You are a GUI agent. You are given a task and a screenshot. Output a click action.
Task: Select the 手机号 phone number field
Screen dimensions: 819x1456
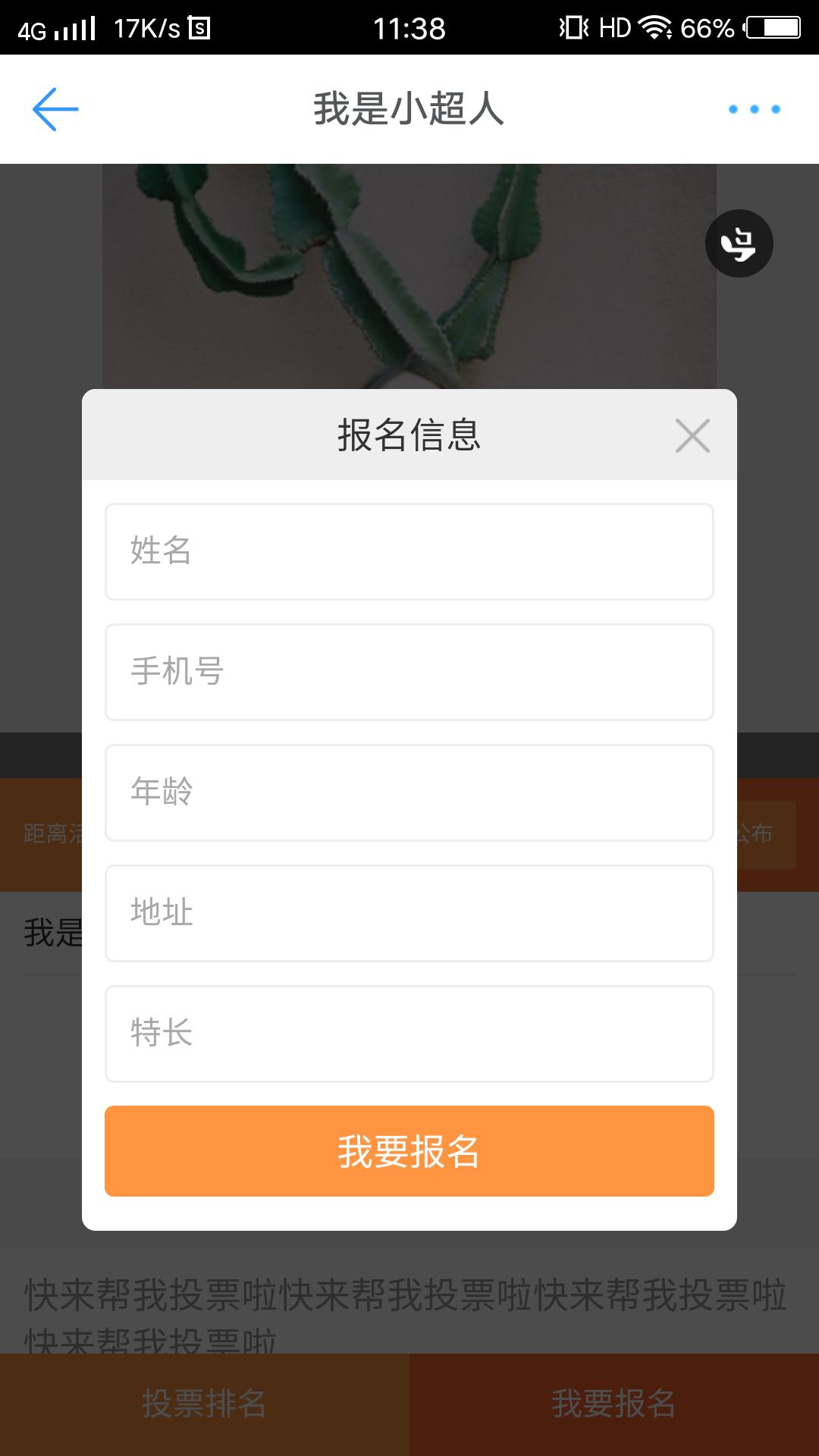pos(409,672)
